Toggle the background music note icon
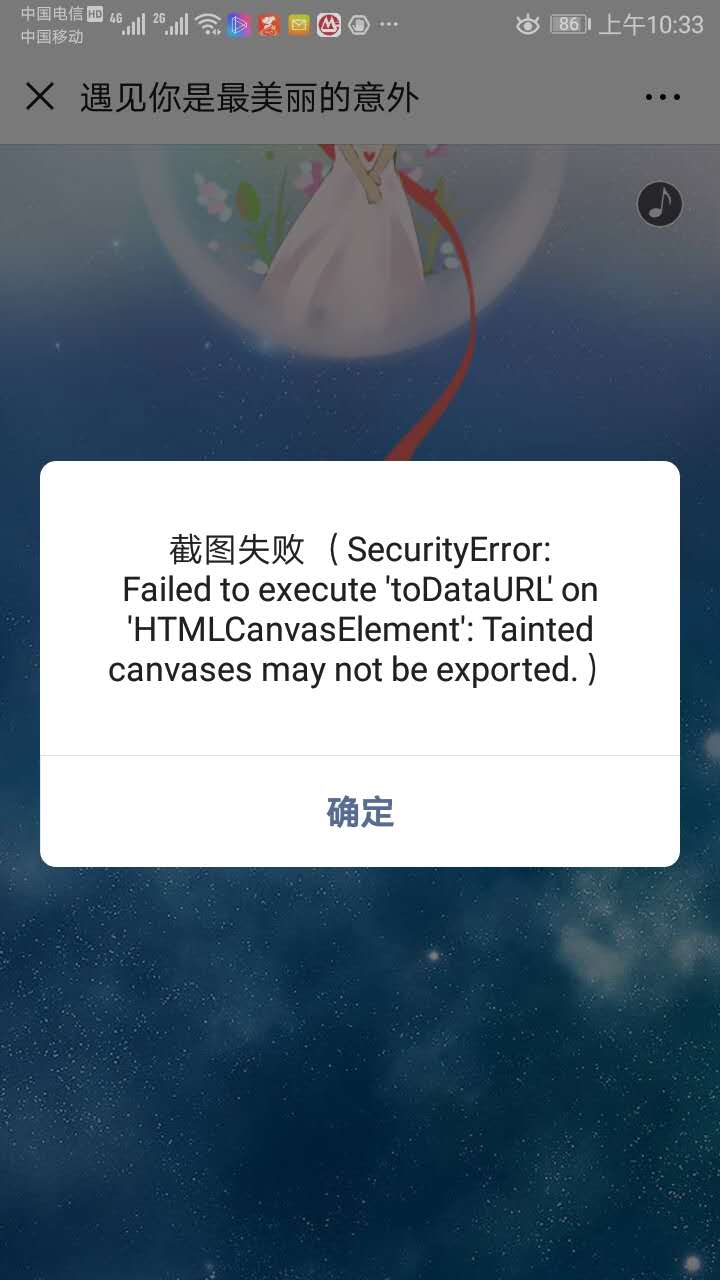720x1280 pixels. tap(660, 204)
